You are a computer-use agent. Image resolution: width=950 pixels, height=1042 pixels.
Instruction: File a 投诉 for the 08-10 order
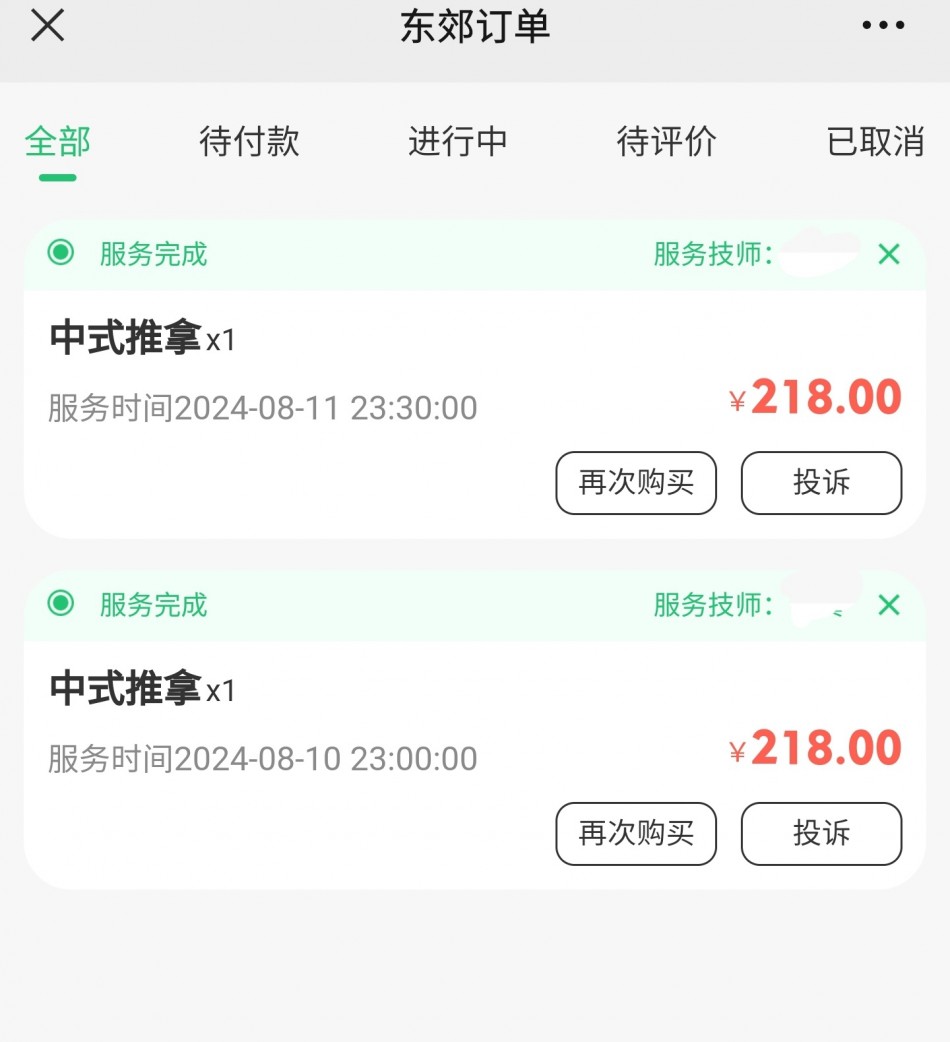[821, 833]
